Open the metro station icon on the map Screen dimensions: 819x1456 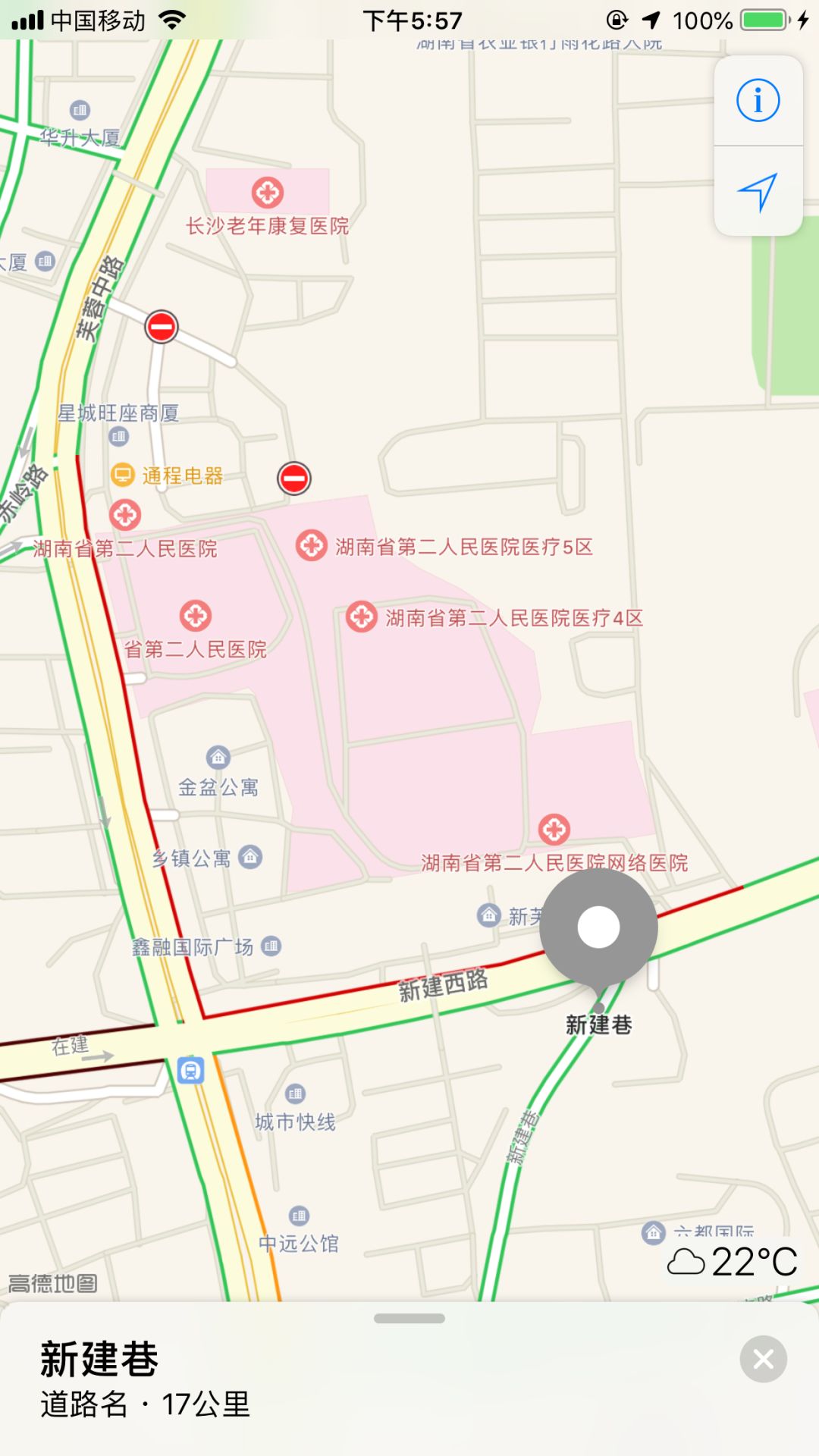point(191,1070)
